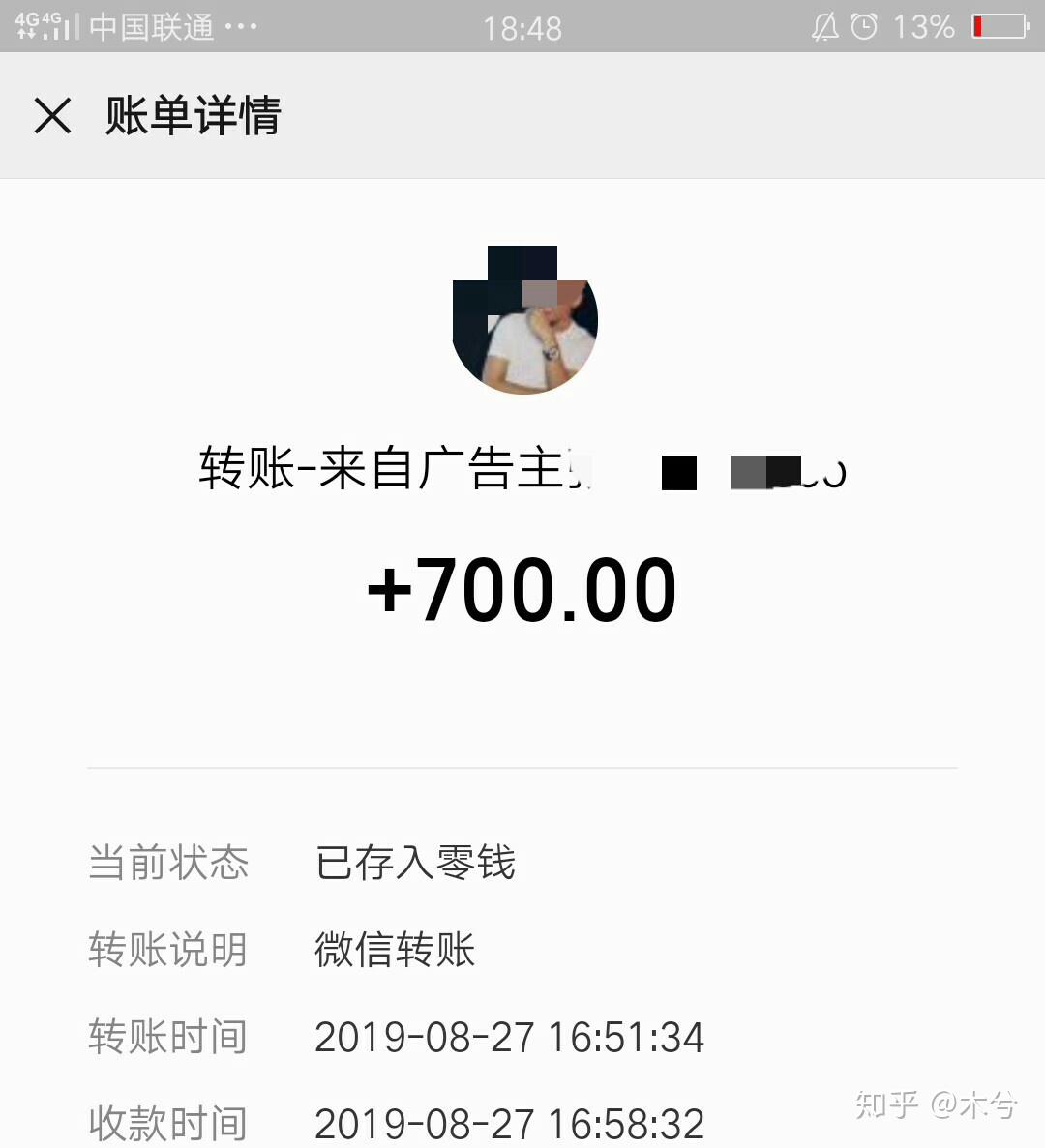This screenshot has width=1045, height=1148.
Task: Close the 账单详情 bill details page
Action: tap(52, 116)
